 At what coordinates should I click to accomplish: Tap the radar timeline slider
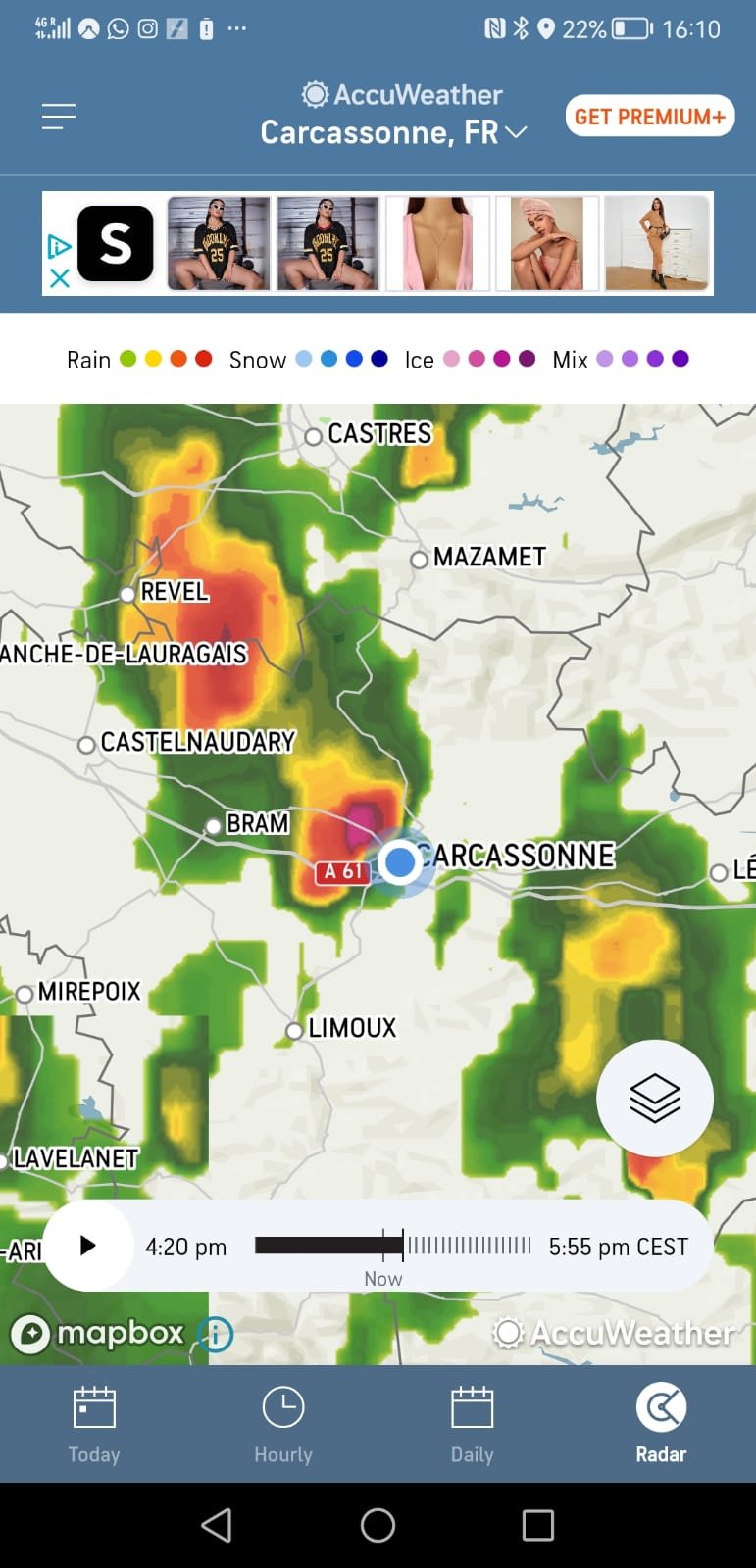pos(392,1246)
